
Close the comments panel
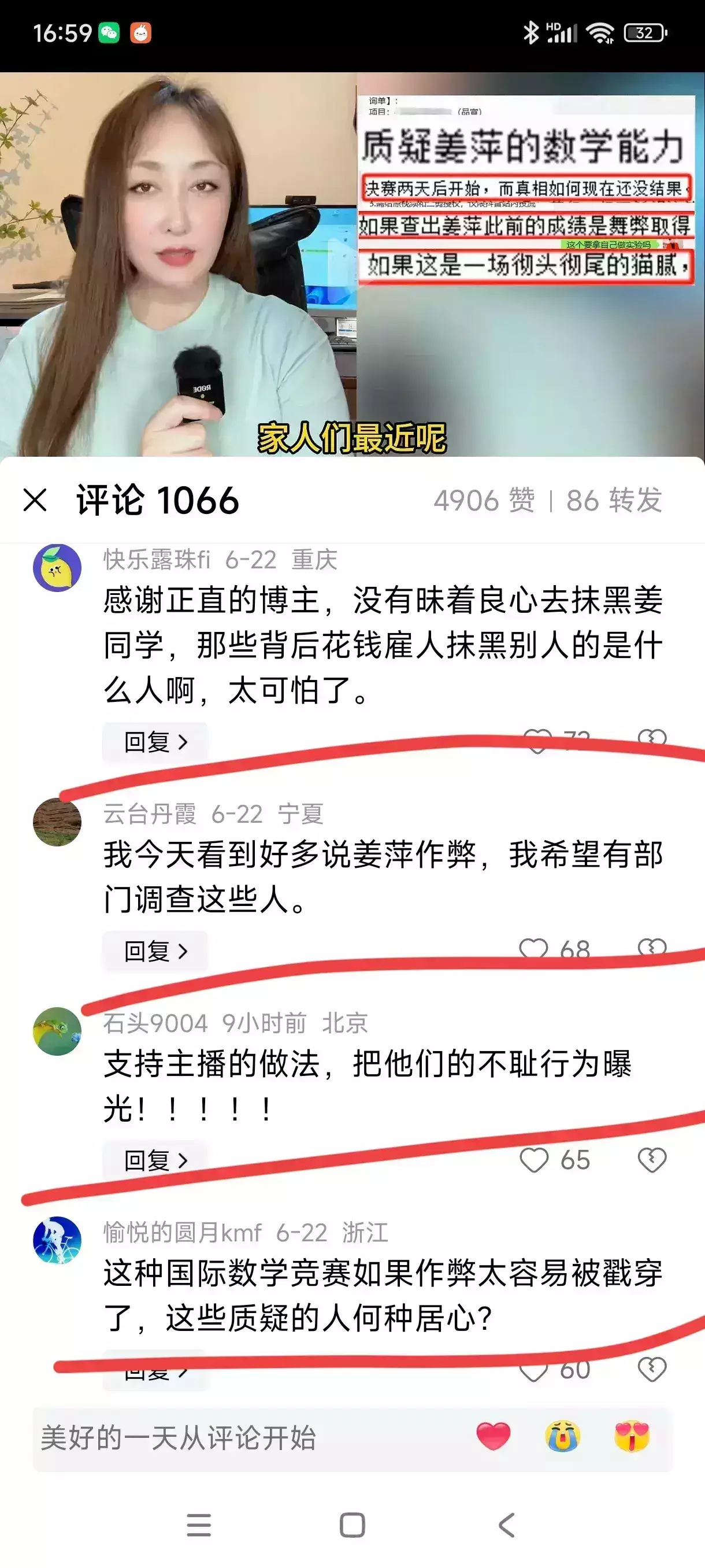[35, 500]
